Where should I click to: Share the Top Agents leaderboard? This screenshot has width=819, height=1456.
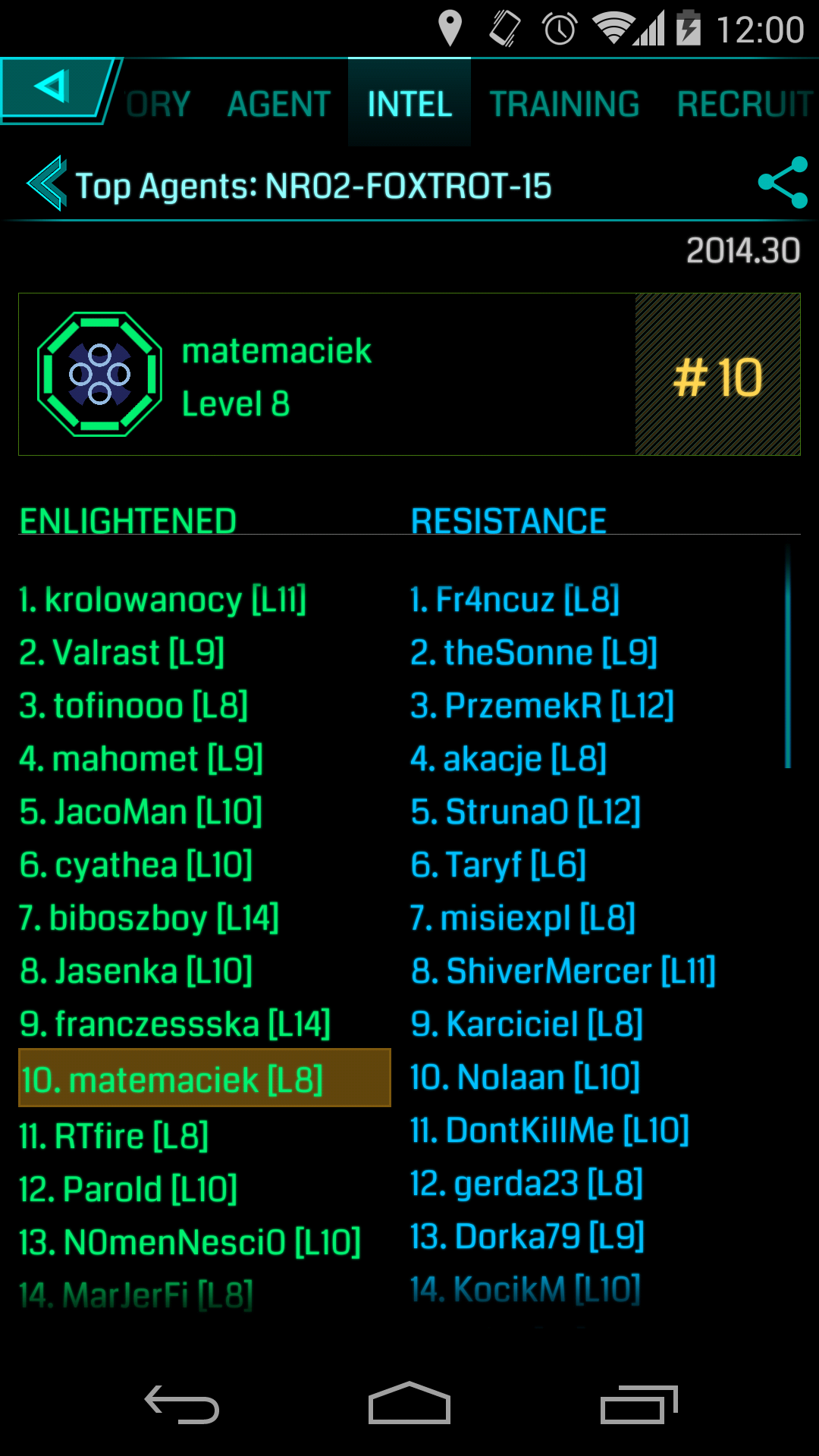coord(783,183)
